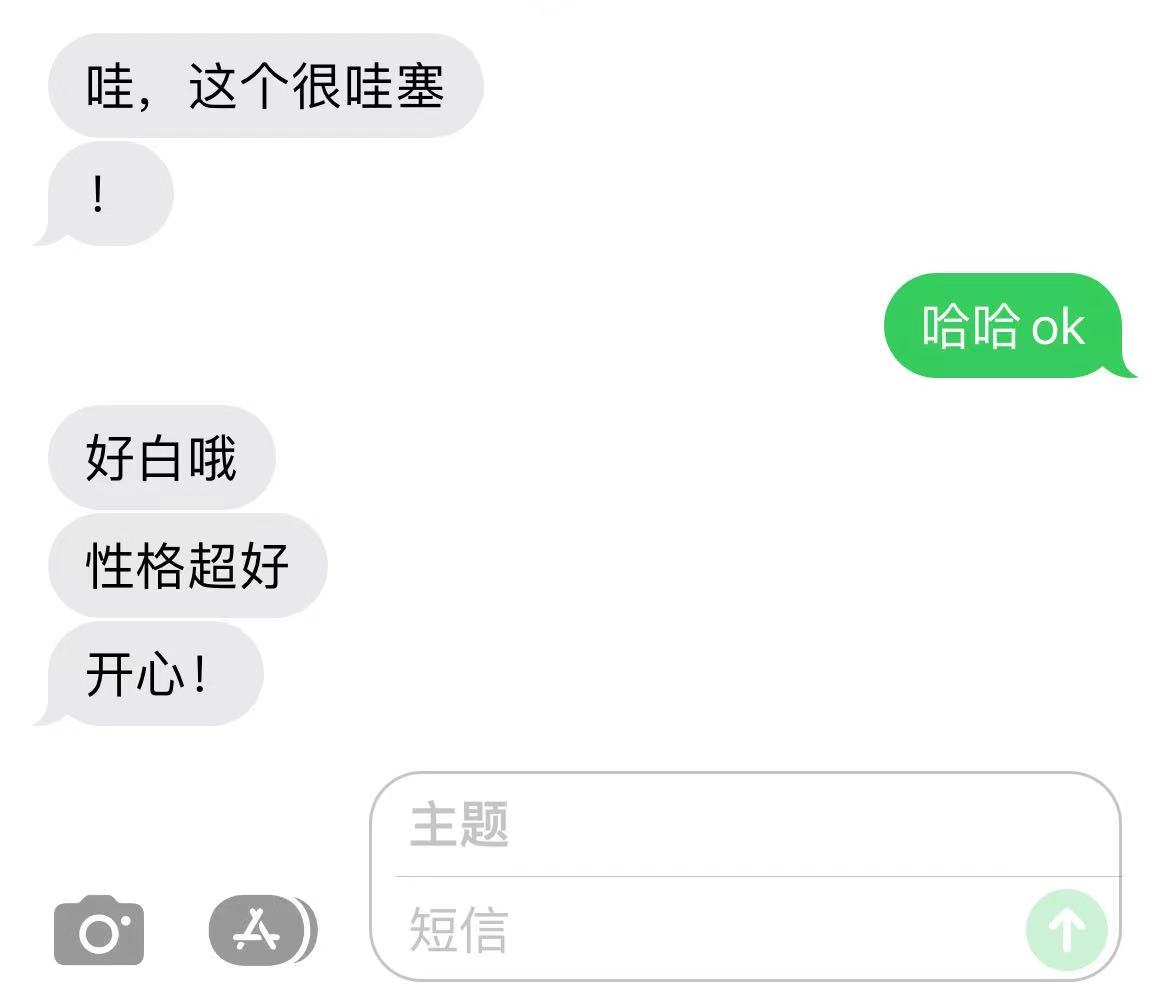Open the App Store apps drawer
The image size is (1170, 984).
[260, 930]
